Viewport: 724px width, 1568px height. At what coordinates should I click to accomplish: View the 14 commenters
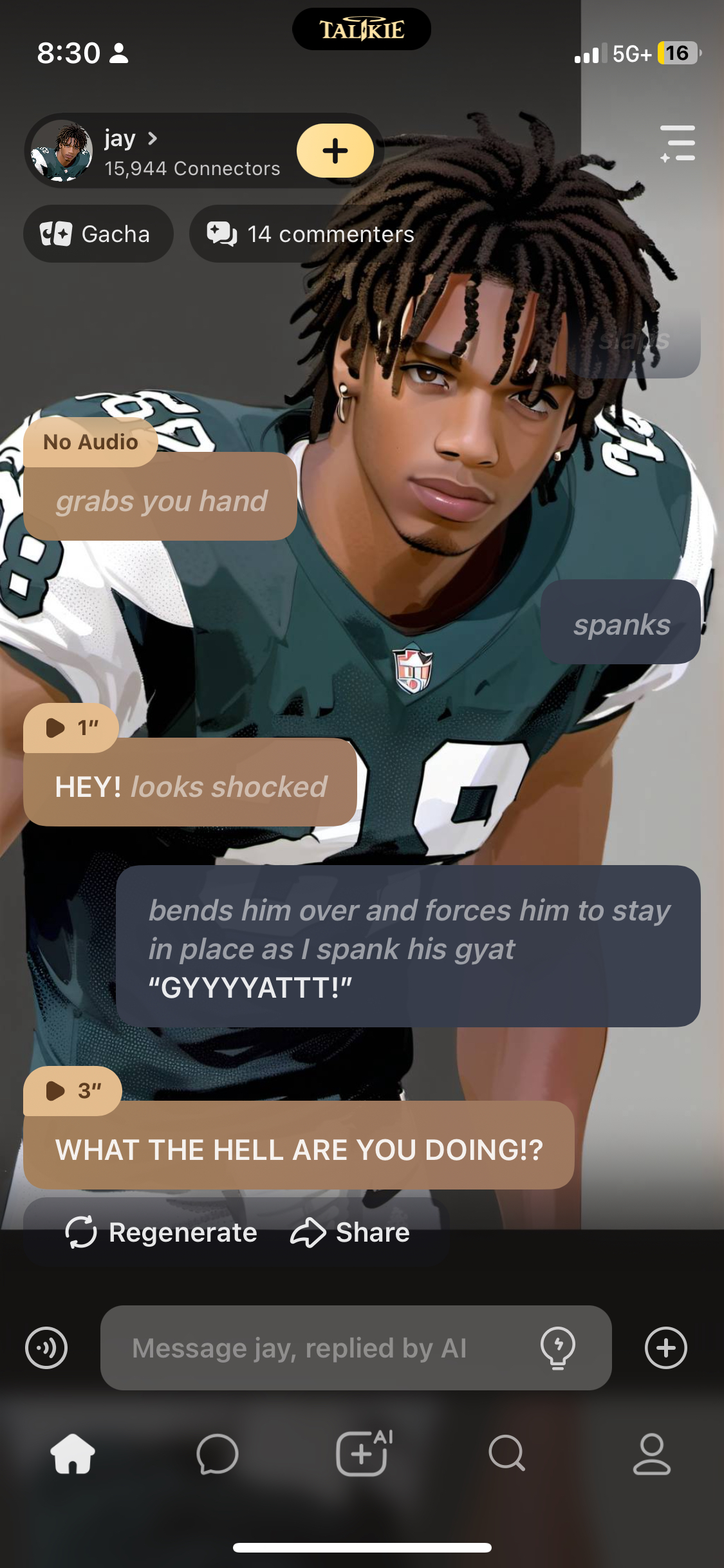311,234
